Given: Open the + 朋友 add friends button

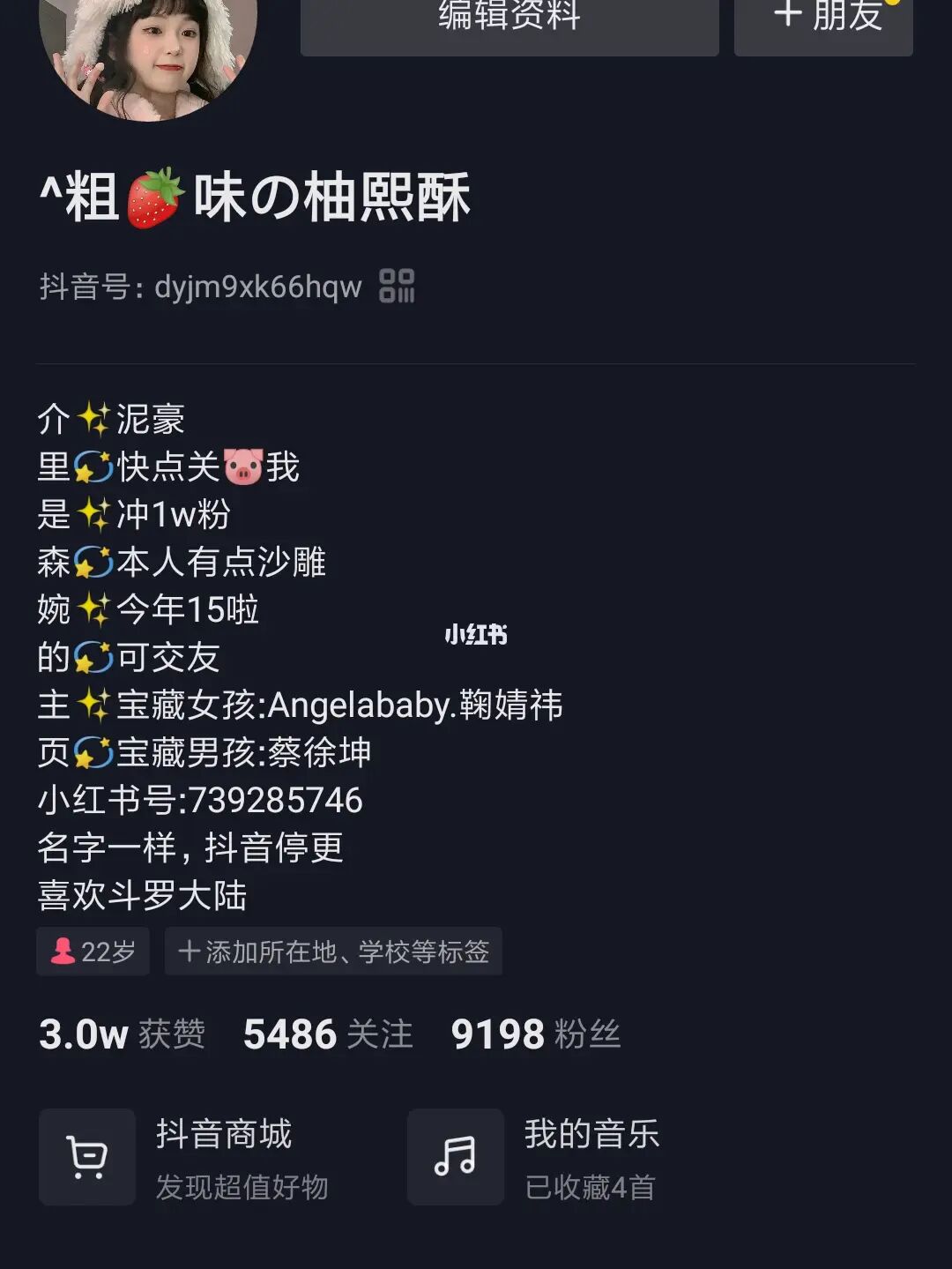Looking at the screenshot, I should pyautogui.click(x=823, y=22).
